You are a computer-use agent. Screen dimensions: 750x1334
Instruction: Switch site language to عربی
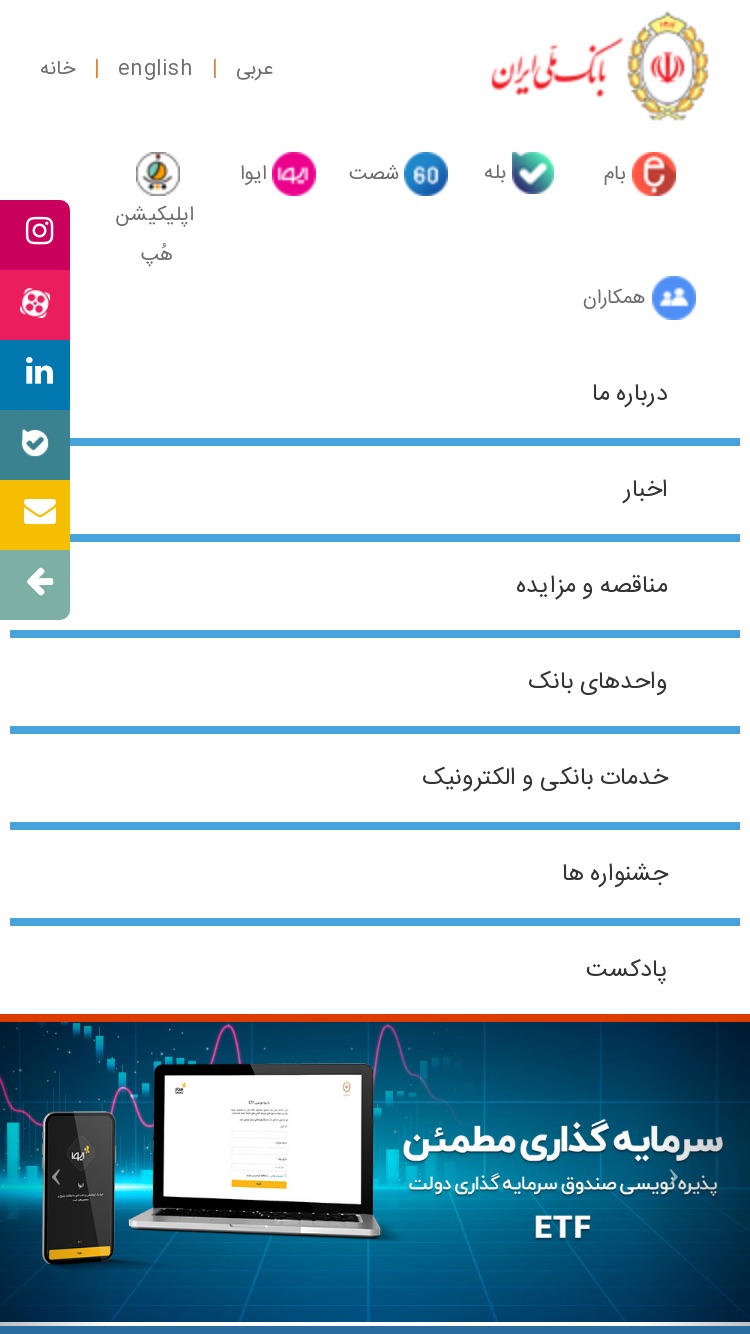pyautogui.click(x=254, y=69)
